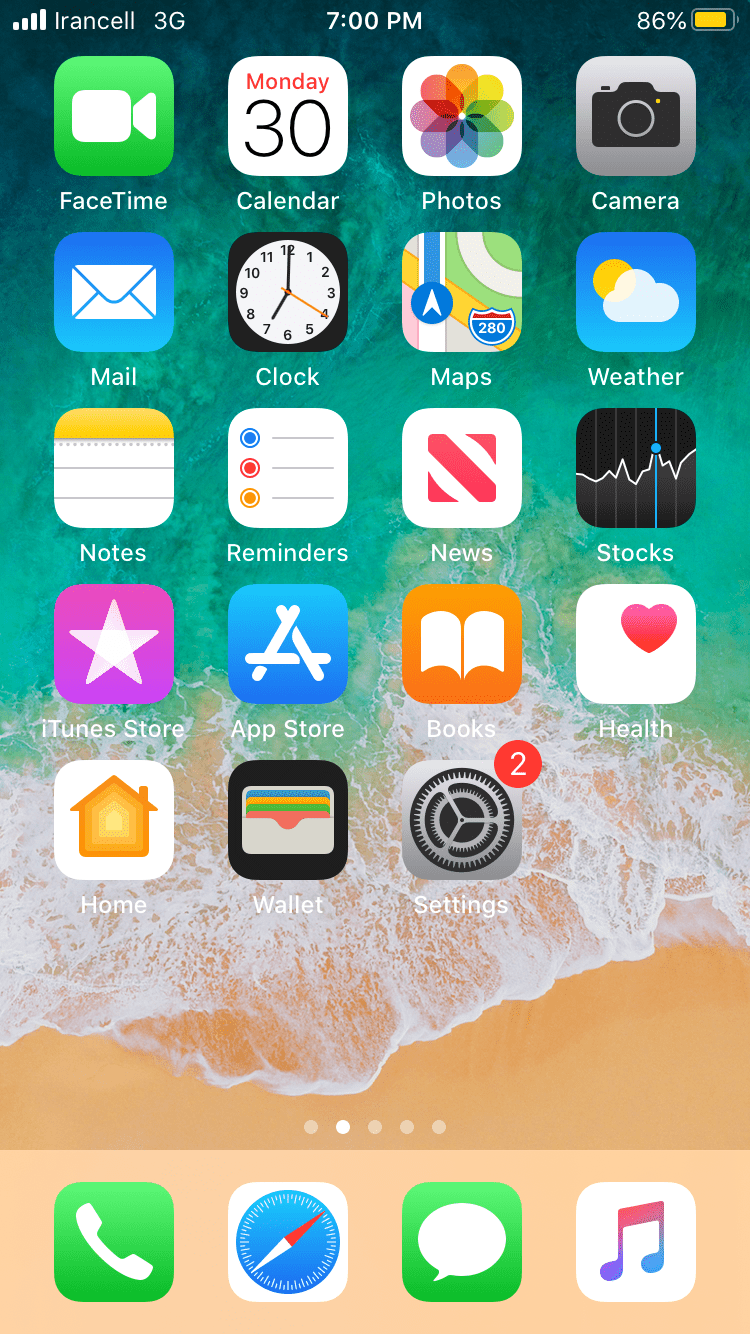This screenshot has height=1334, width=750.
Task: Open the Photos app
Action: (x=462, y=116)
